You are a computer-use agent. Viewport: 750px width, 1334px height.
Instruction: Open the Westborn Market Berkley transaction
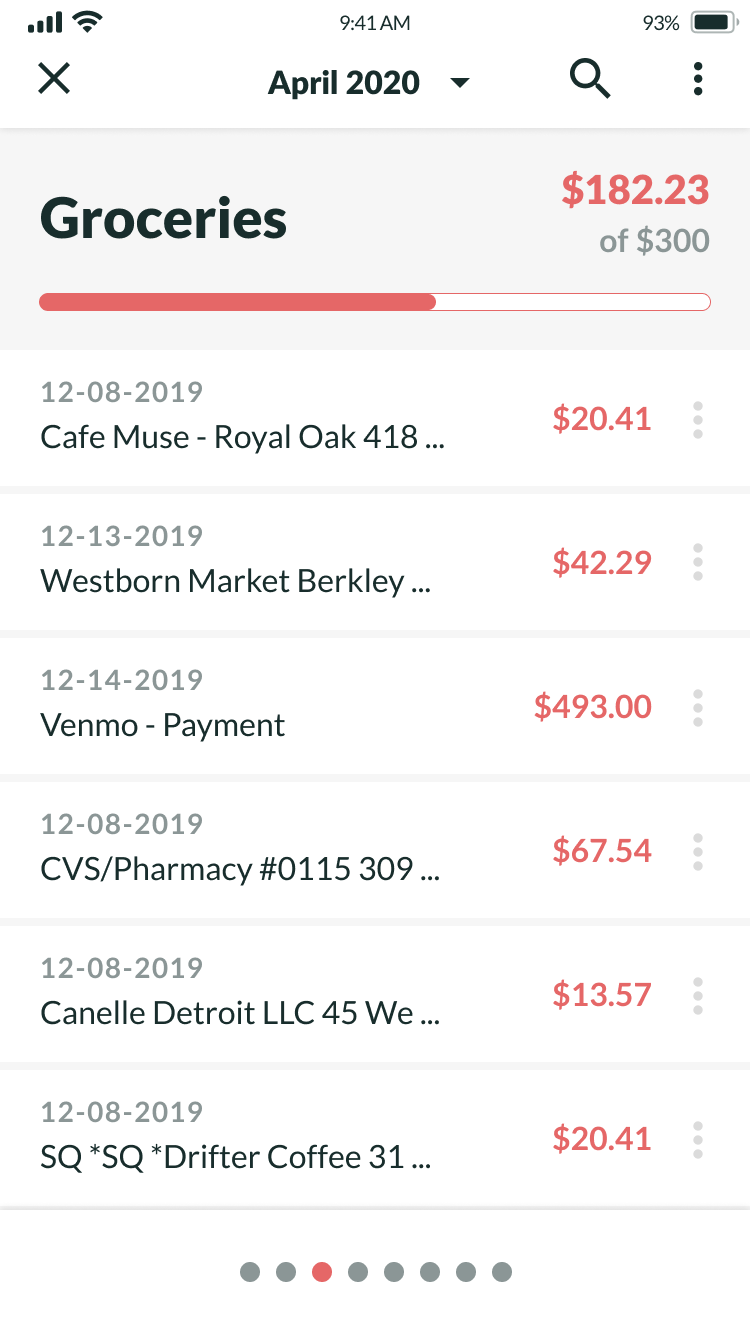pos(236,563)
